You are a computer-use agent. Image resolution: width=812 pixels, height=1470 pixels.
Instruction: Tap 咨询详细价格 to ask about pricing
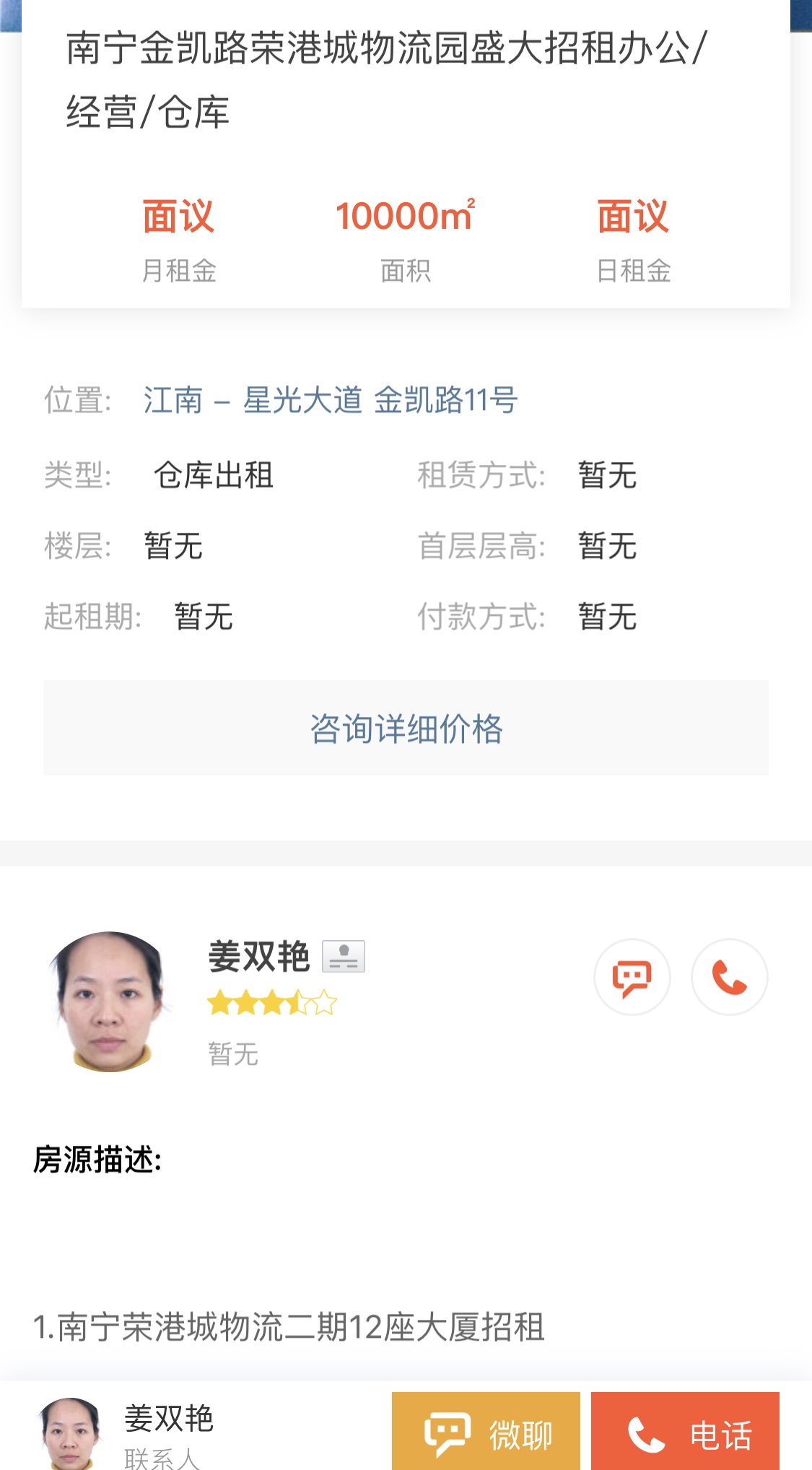[406, 728]
